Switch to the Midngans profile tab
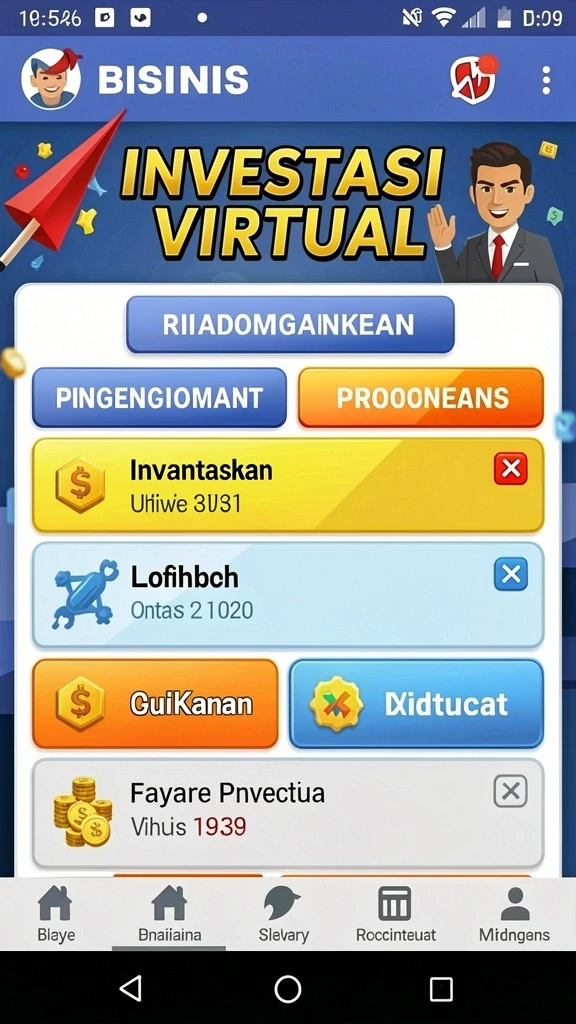This screenshot has width=576, height=1024. click(x=515, y=914)
